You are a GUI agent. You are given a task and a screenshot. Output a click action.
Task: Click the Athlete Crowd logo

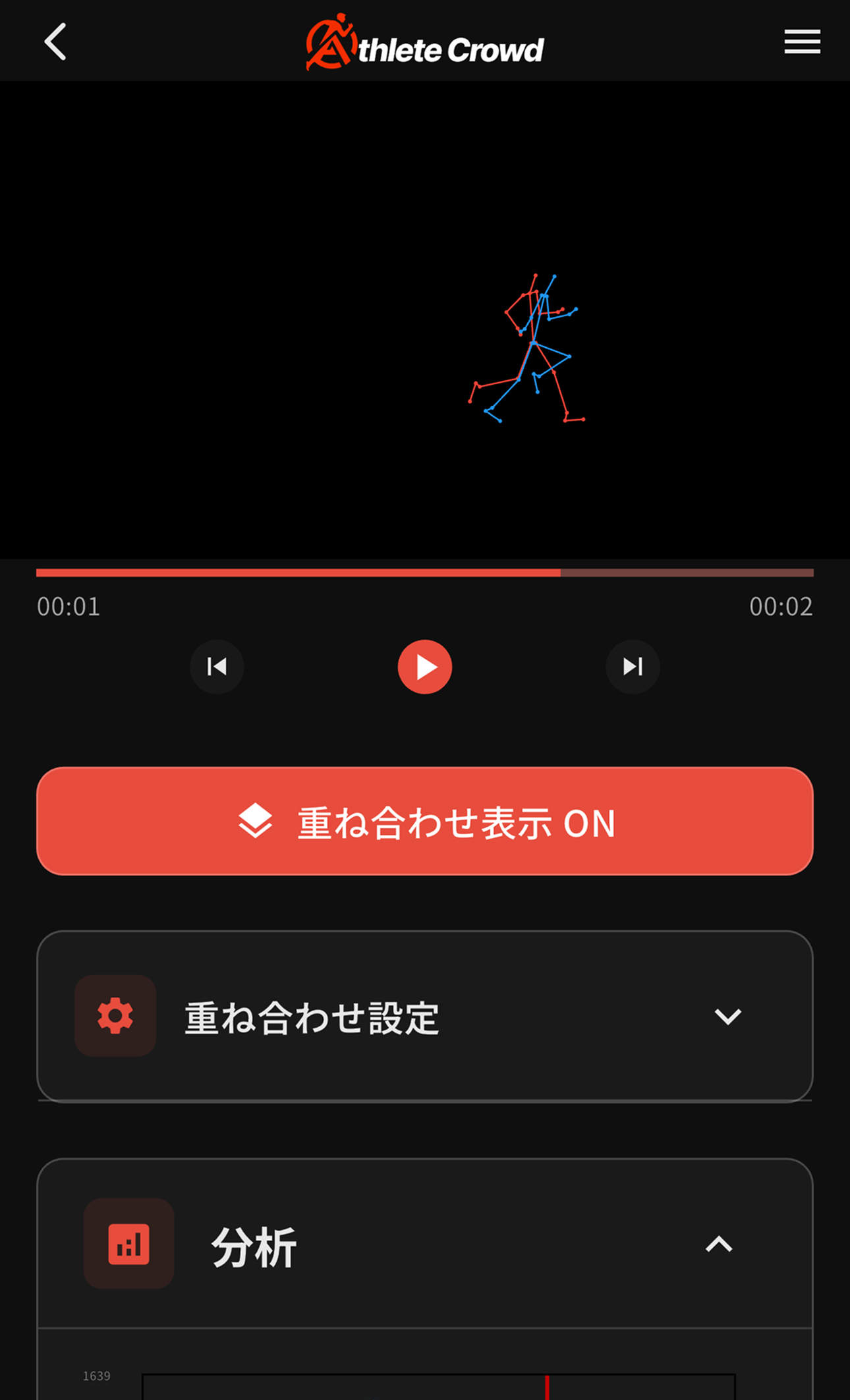[x=424, y=43]
